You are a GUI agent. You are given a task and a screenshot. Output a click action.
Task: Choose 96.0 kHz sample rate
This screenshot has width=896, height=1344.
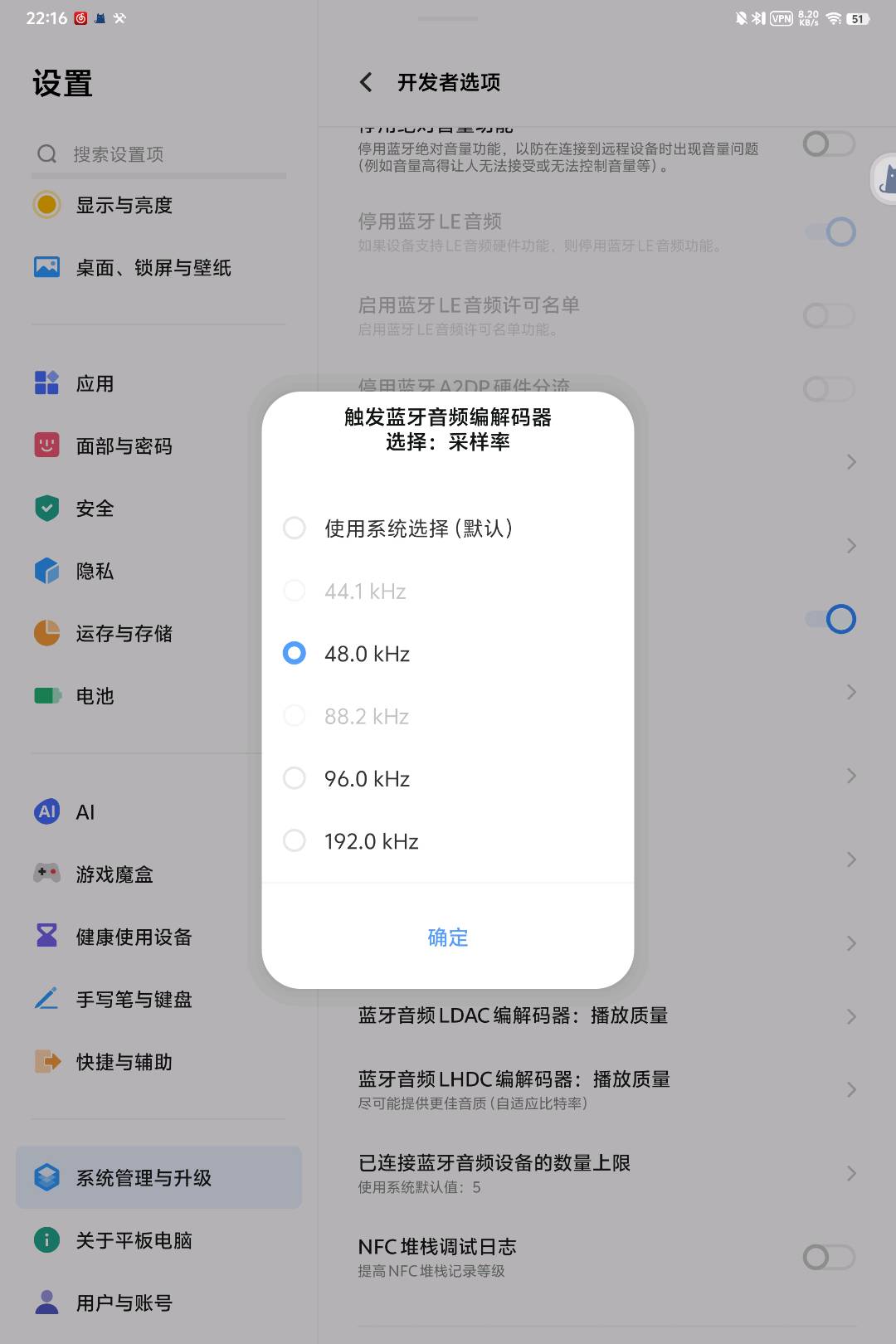coord(295,778)
